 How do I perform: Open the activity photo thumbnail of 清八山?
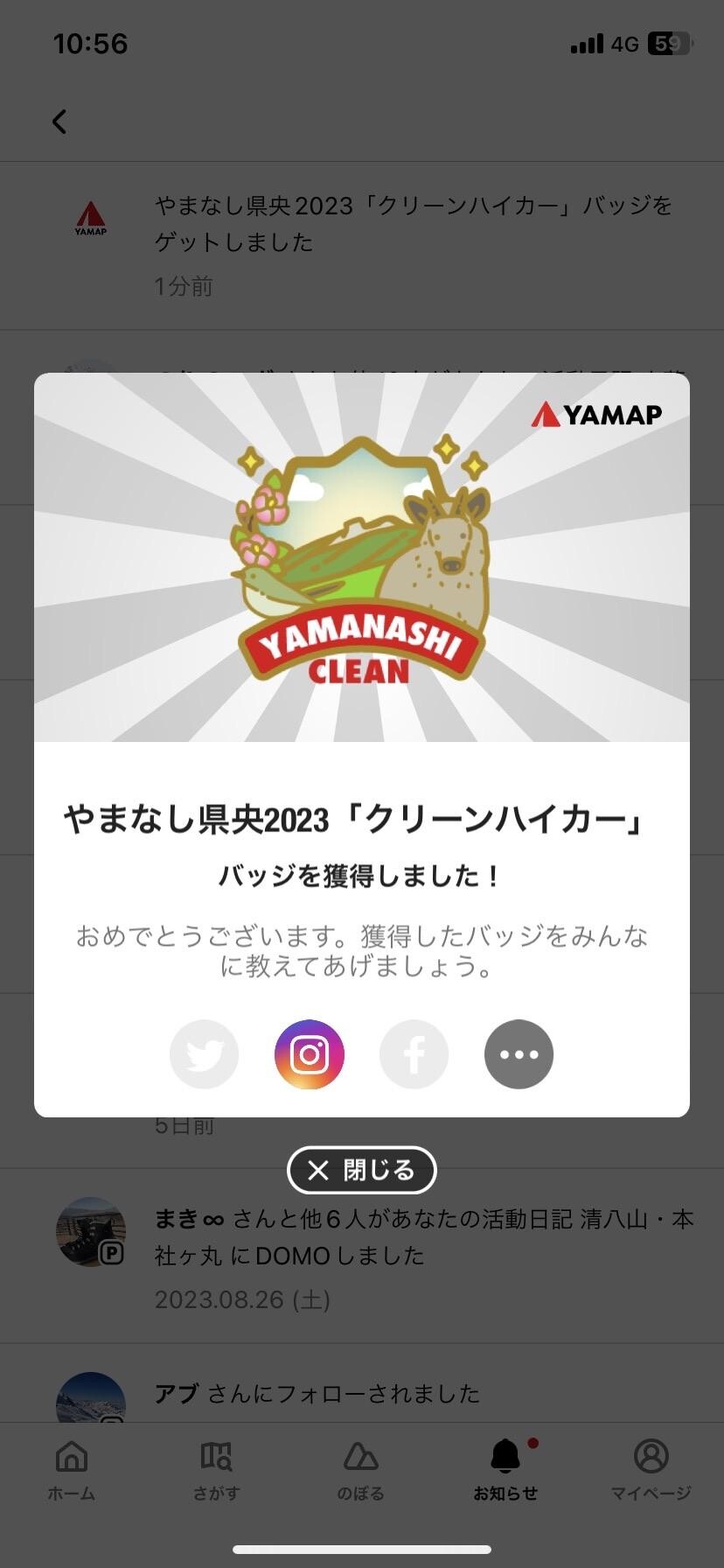pos(90,1231)
